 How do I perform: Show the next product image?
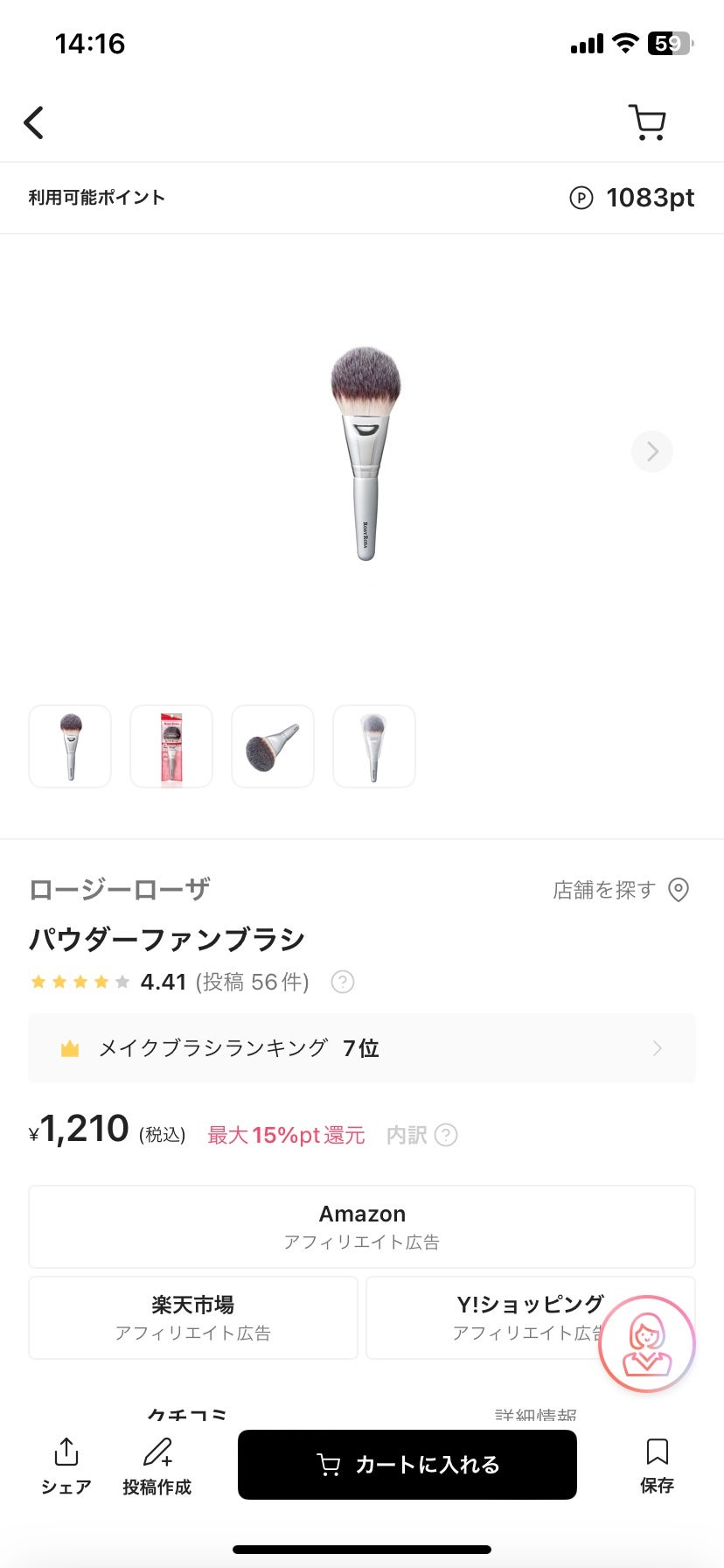[x=651, y=451]
